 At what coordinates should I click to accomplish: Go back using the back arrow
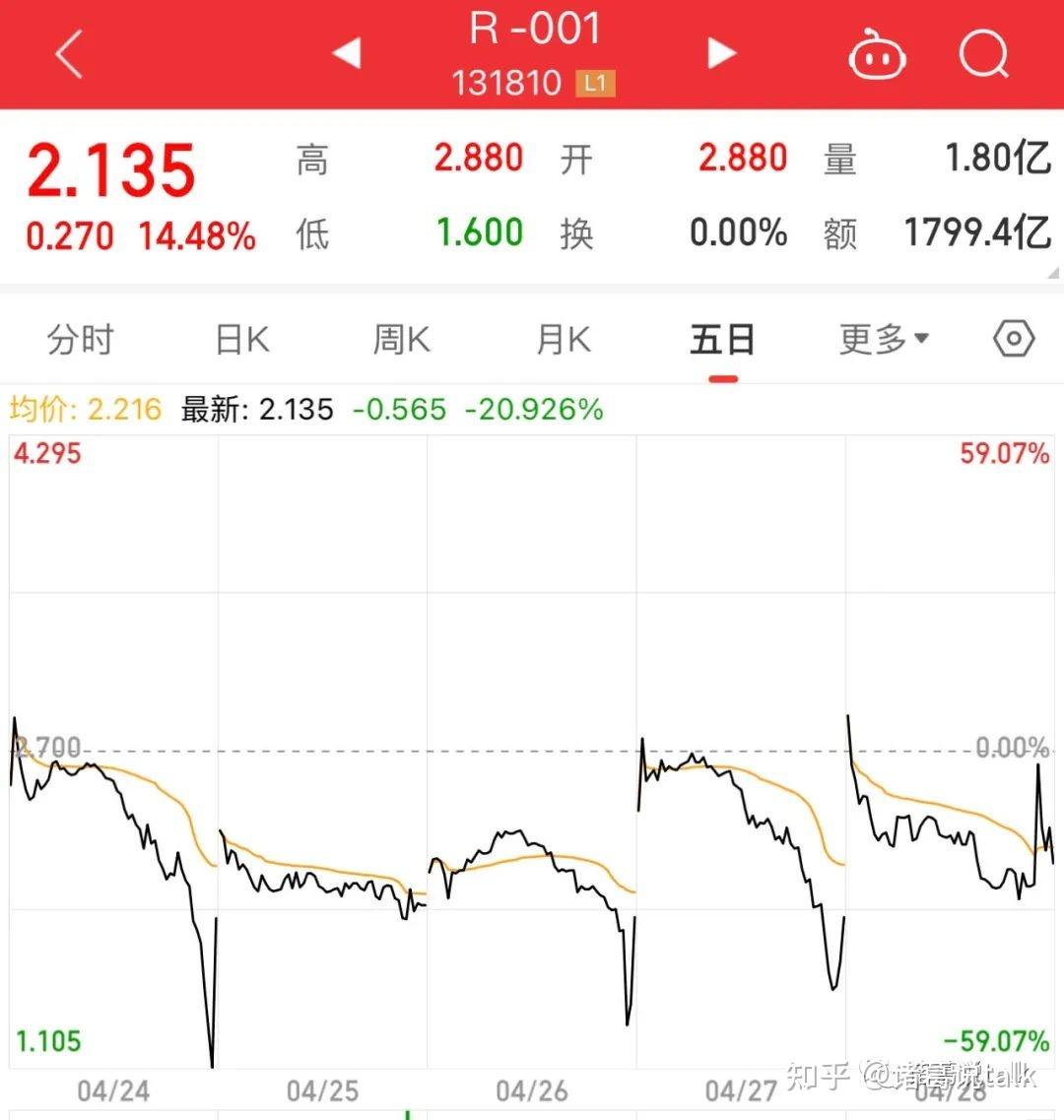(66, 54)
